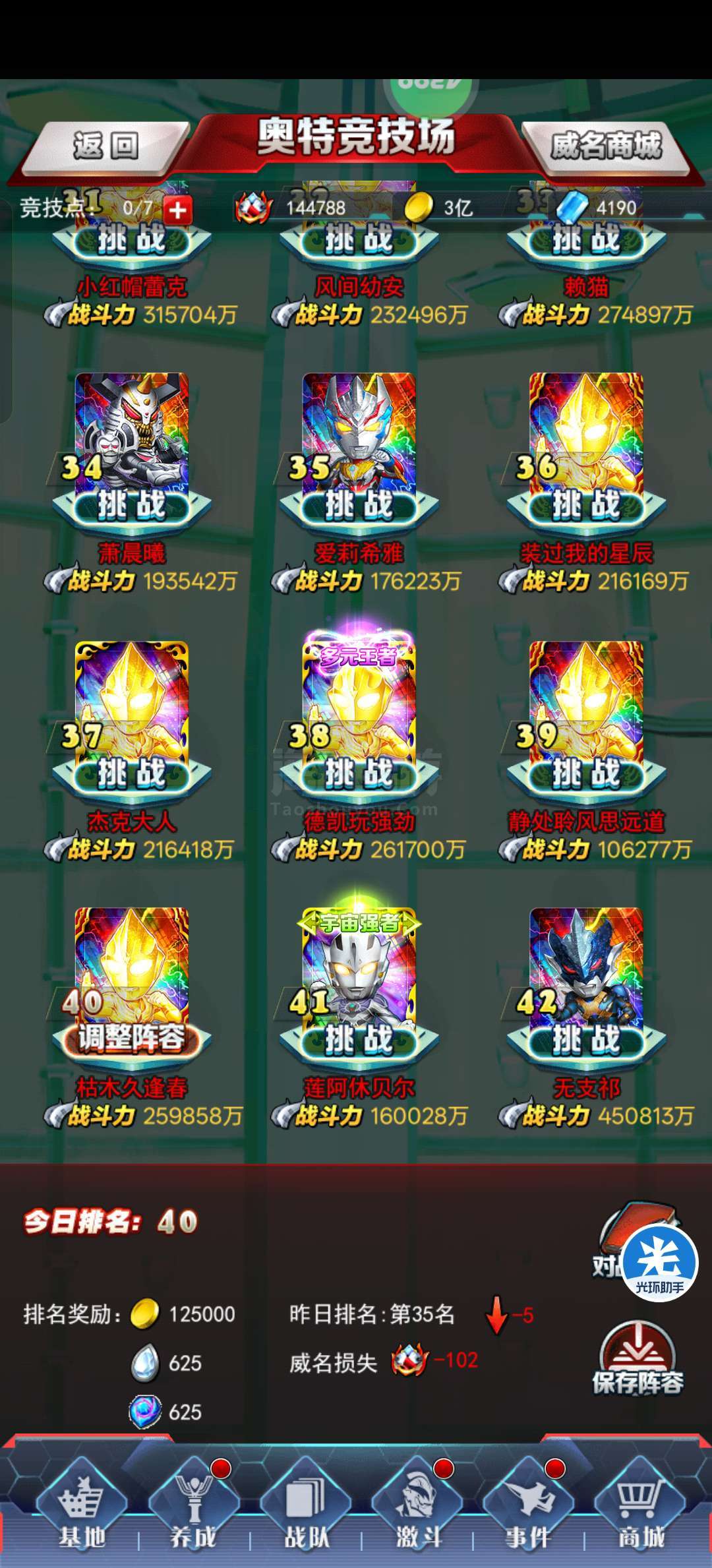712x1568 pixels.
Task: Add arena points with the red plus
Action: (x=177, y=210)
